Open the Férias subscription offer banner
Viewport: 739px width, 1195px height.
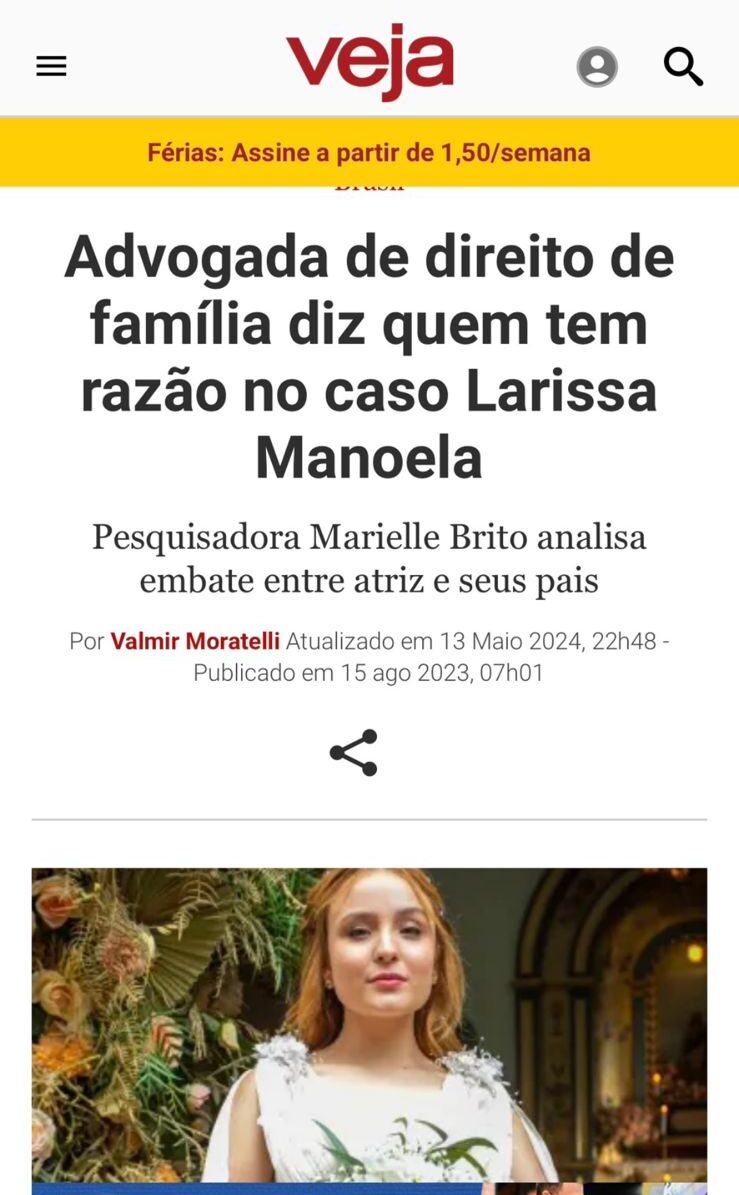[x=370, y=152]
